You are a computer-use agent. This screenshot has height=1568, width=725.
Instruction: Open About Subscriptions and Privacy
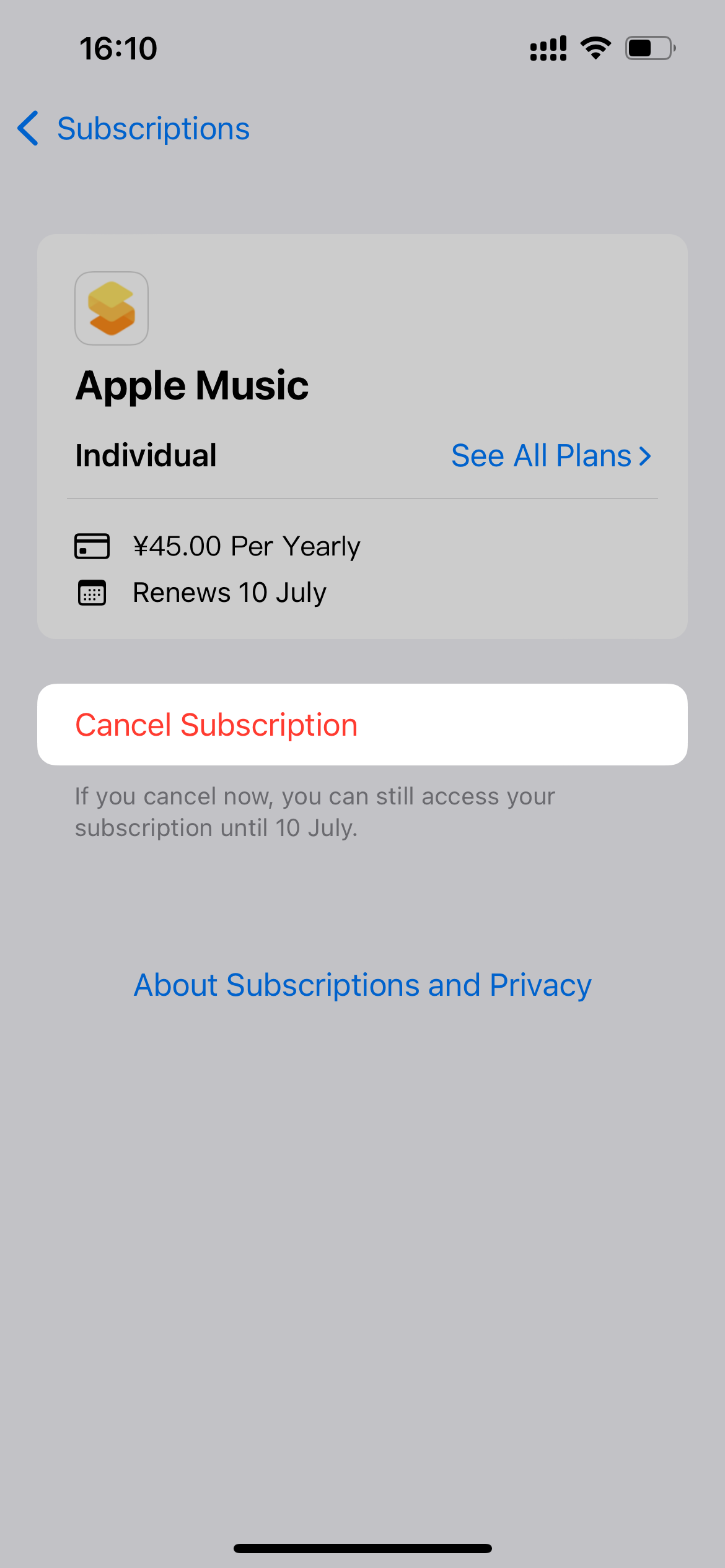[x=362, y=985]
